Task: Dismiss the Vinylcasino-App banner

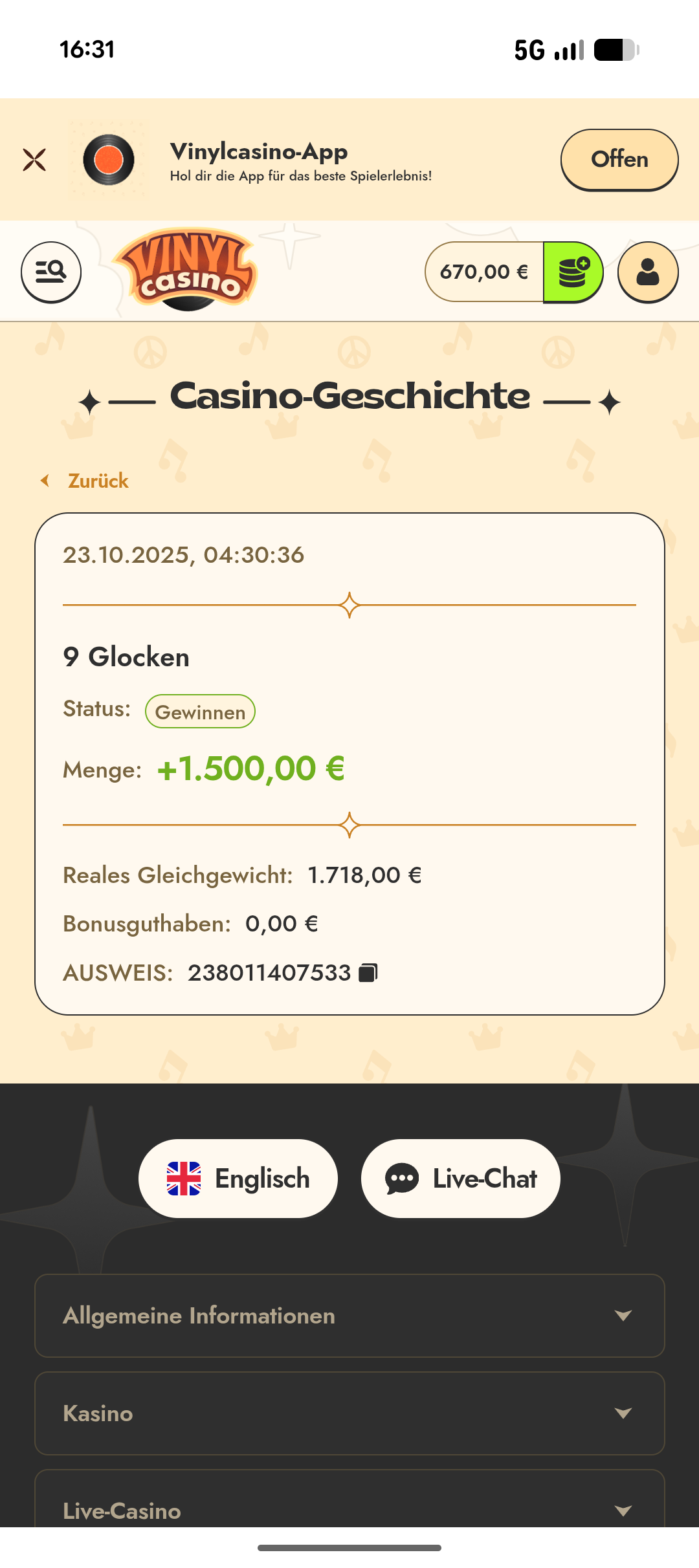Action: click(34, 160)
